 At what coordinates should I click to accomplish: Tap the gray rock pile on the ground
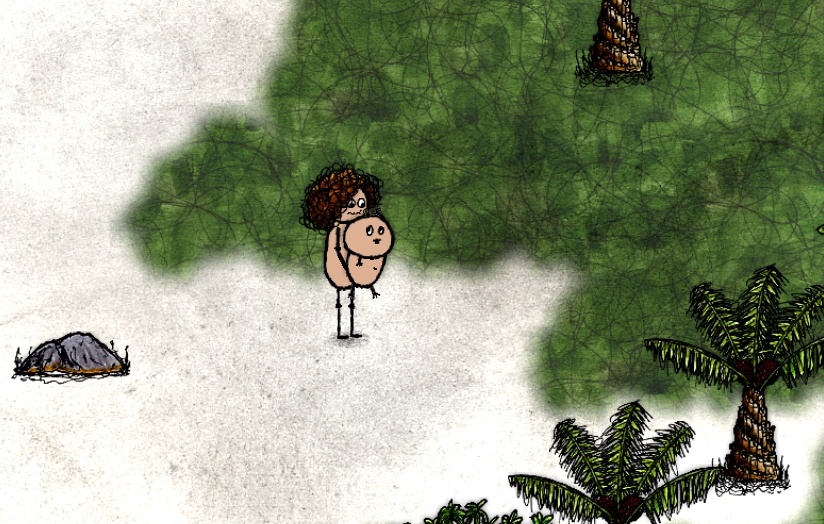point(71,355)
